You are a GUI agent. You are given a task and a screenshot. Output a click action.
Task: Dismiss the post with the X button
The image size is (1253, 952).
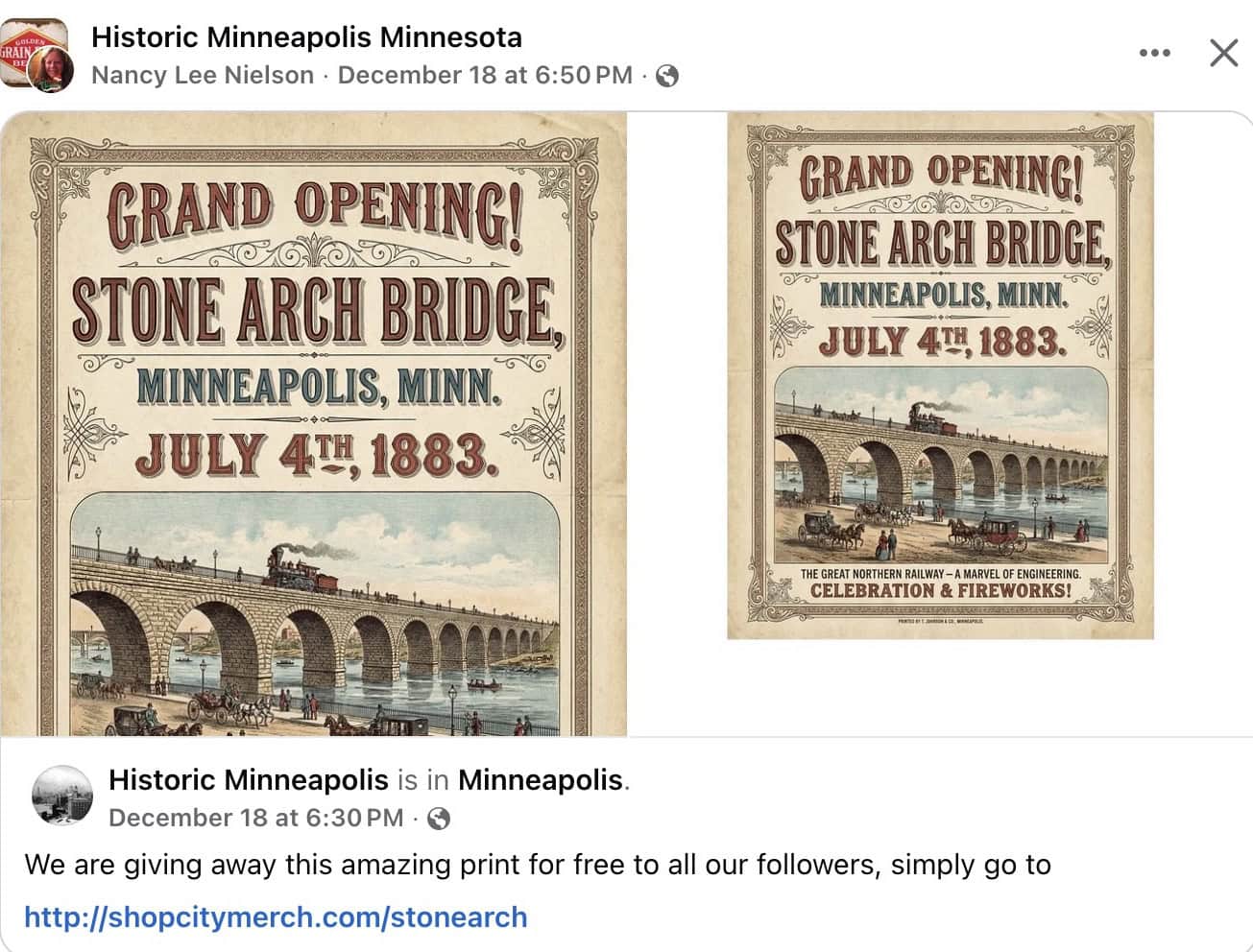[1223, 53]
